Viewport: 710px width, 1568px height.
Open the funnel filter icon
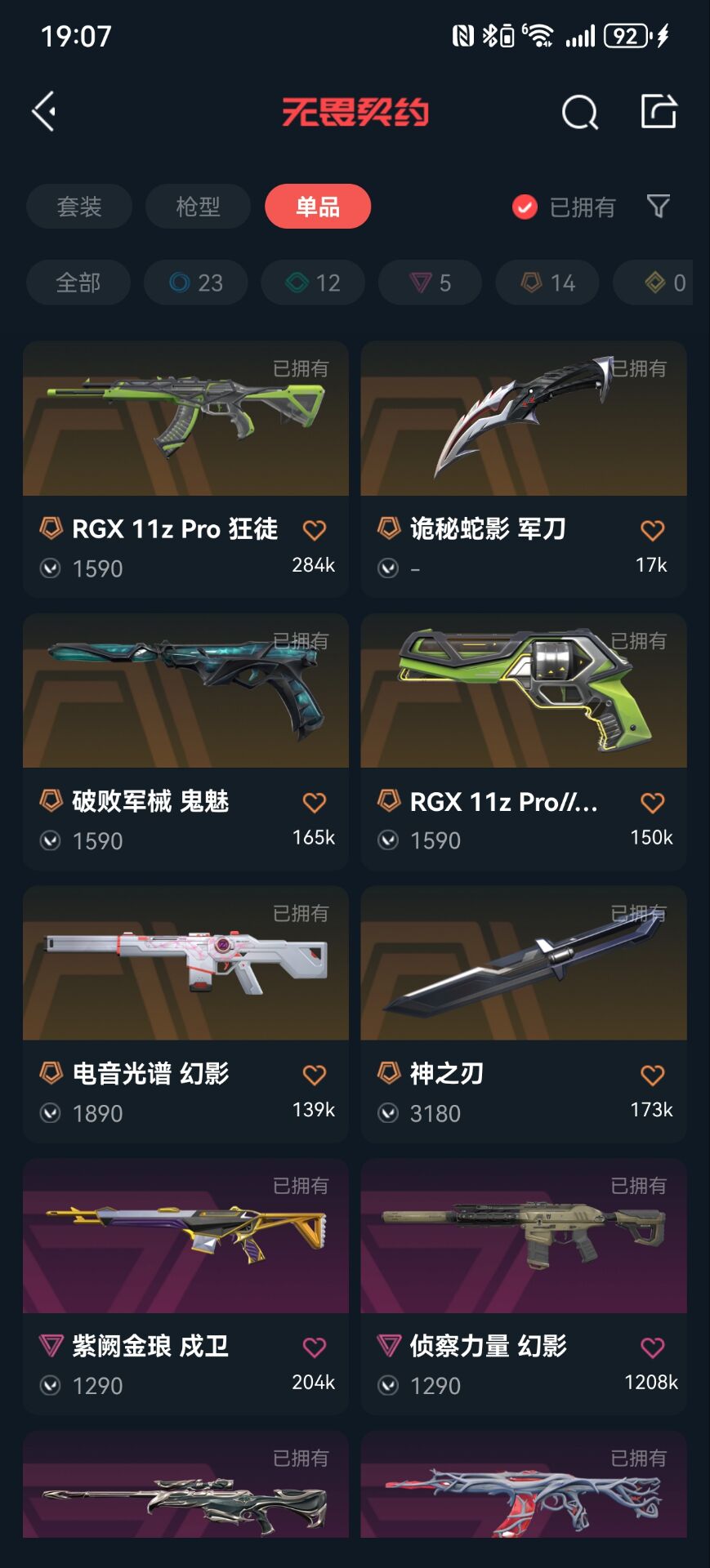658,206
